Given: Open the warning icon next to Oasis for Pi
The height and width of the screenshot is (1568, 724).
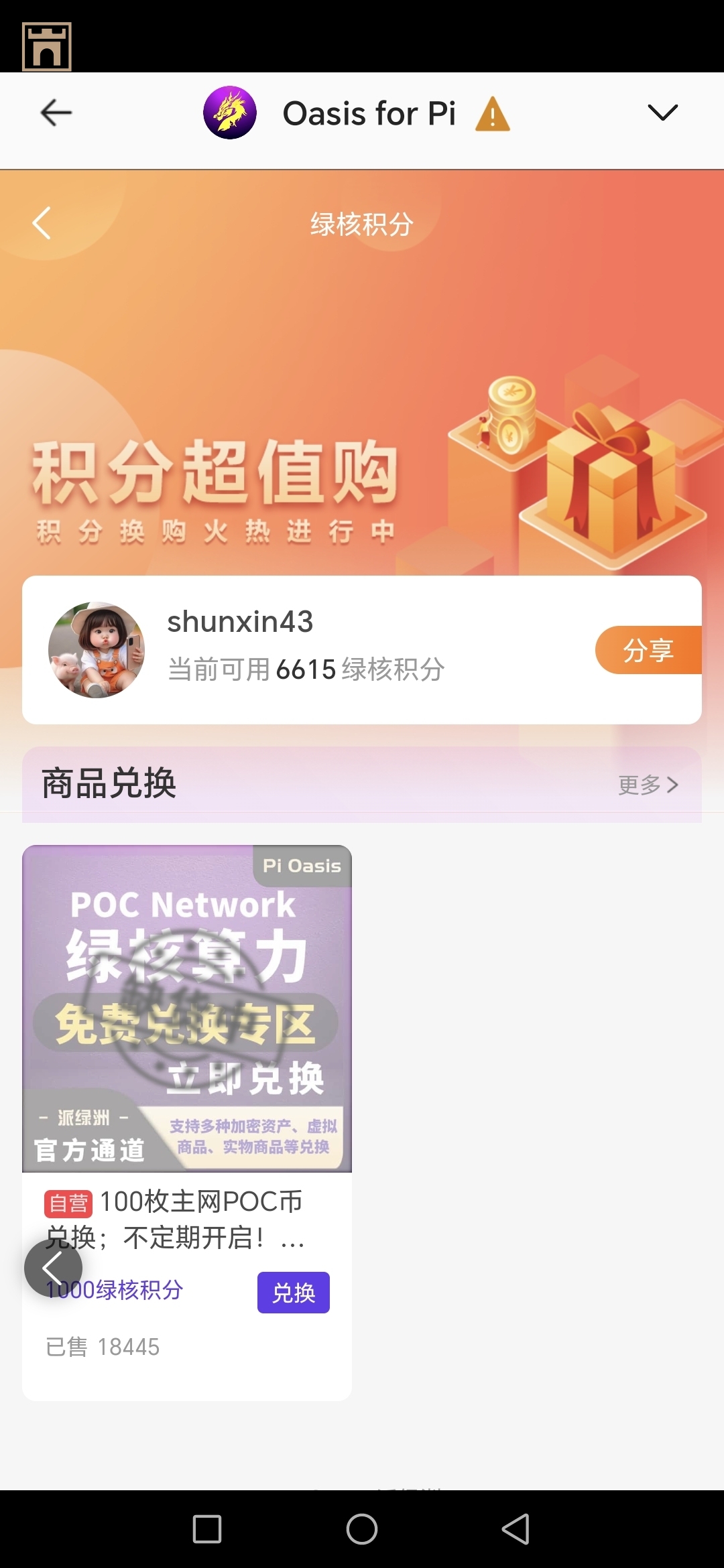Looking at the screenshot, I should [x=493, y=114].
